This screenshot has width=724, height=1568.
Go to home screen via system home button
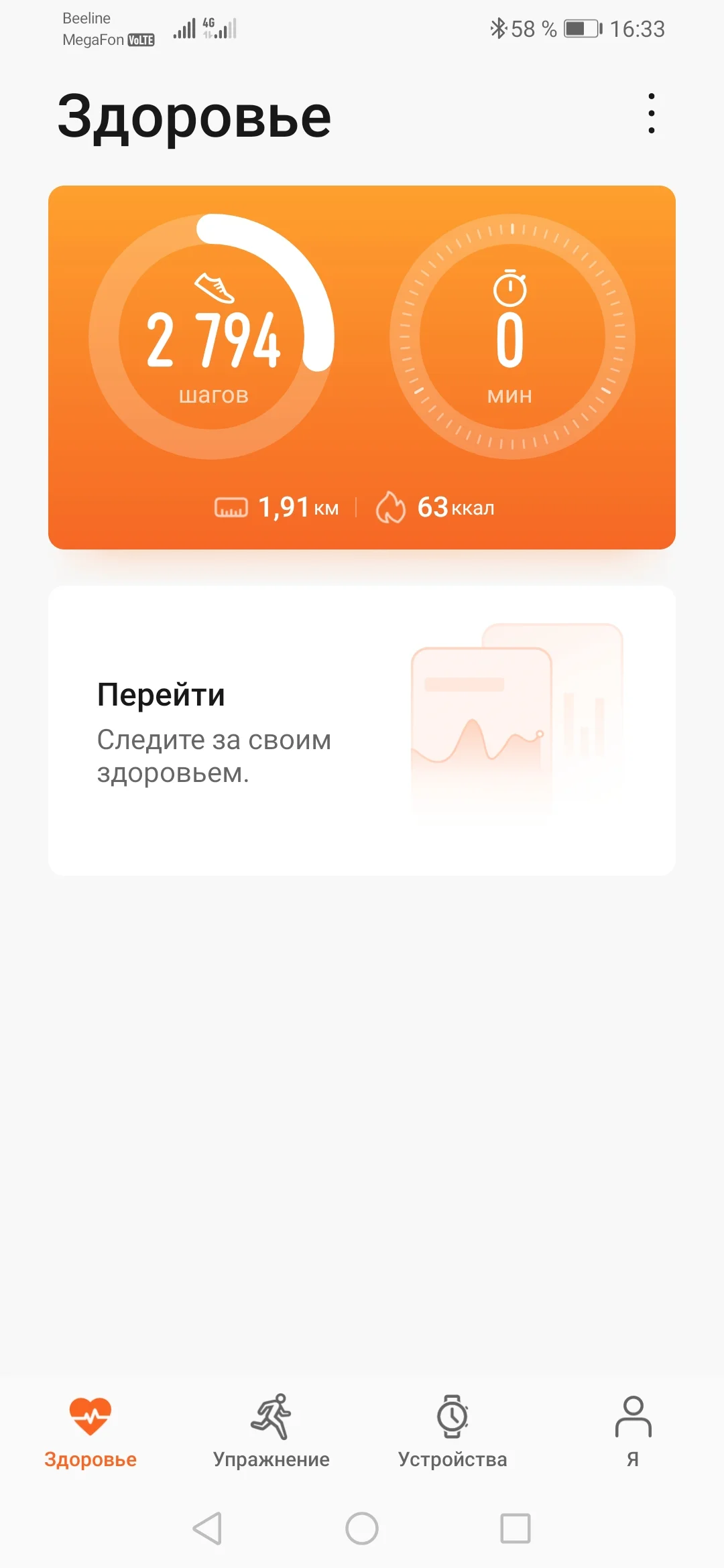point(362,1528)
